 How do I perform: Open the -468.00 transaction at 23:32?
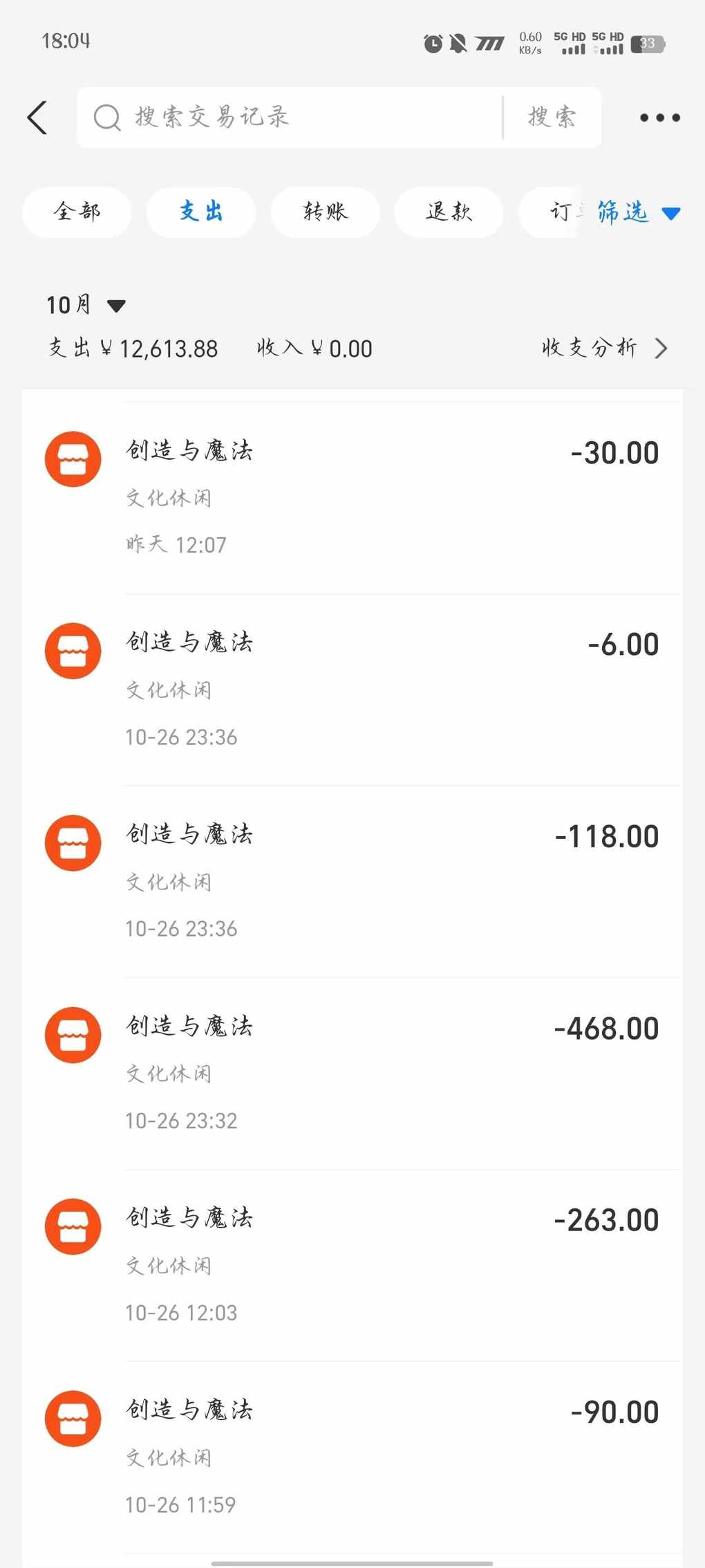pos(352,1073)
